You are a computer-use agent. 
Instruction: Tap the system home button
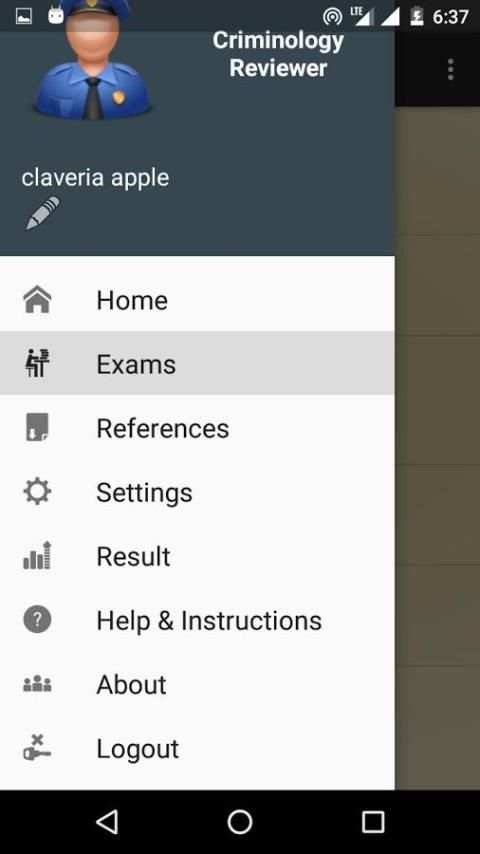pyautogui.click(x=240, y=821)
